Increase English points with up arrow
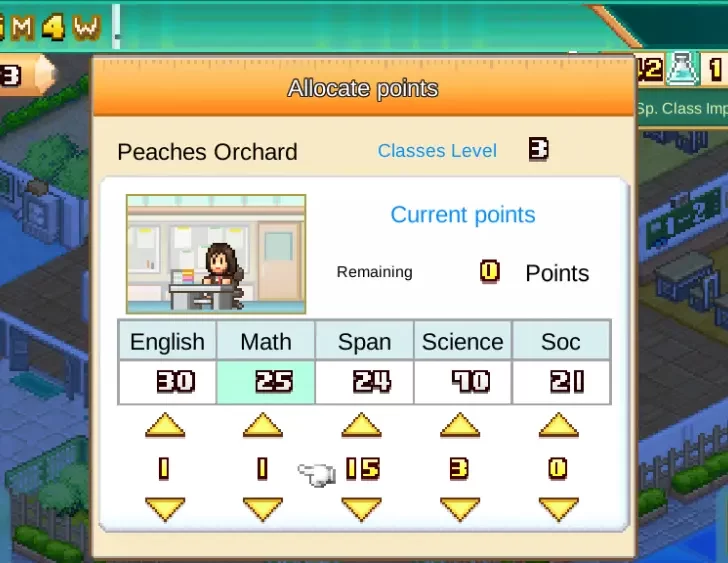The image size is (728, 563). tap(165, 426)
